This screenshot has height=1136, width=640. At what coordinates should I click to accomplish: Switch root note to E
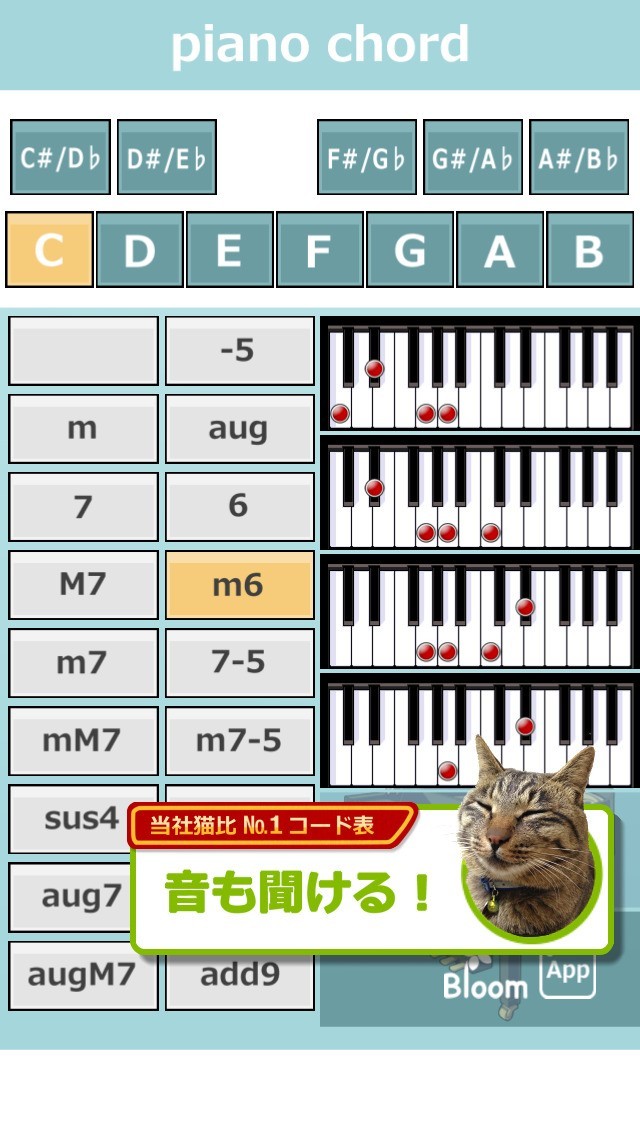coord(229,250)
